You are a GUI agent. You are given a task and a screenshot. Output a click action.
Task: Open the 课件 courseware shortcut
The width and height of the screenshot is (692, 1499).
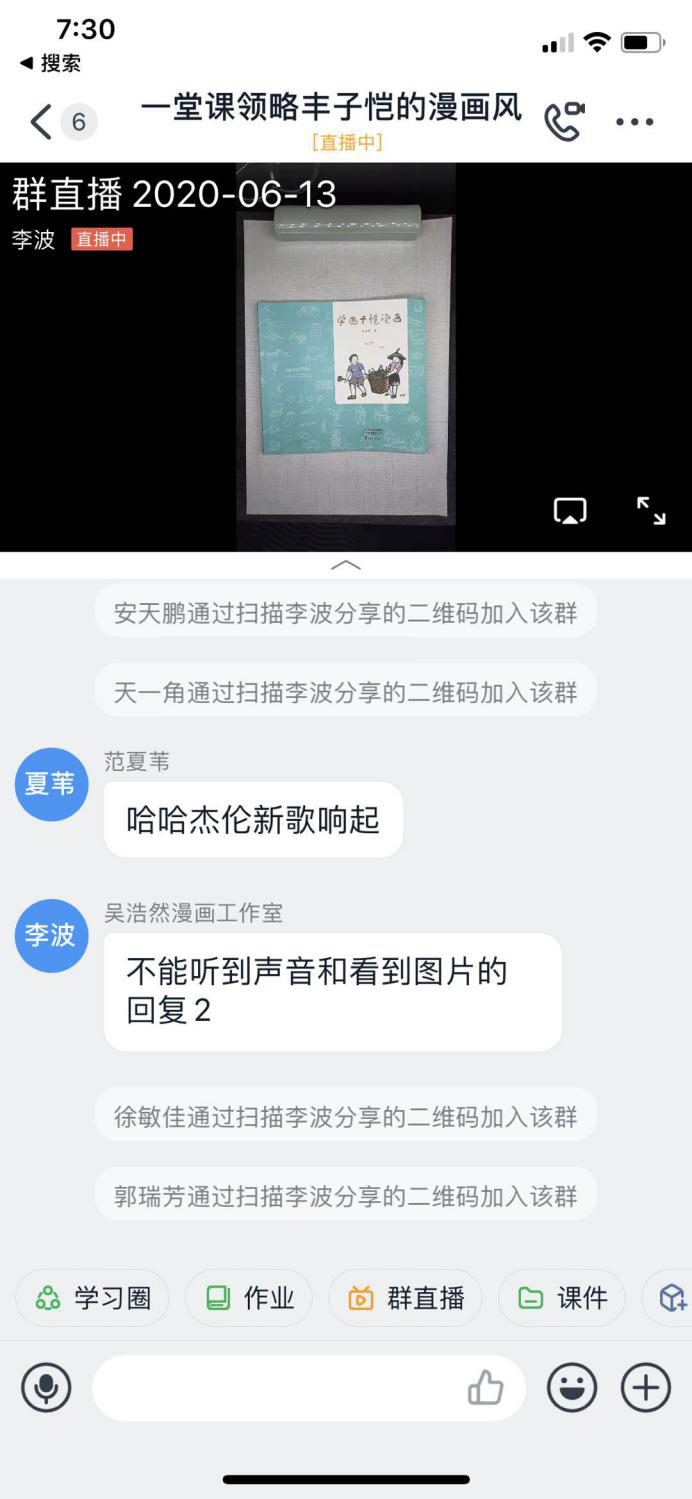pos(562,1298)
